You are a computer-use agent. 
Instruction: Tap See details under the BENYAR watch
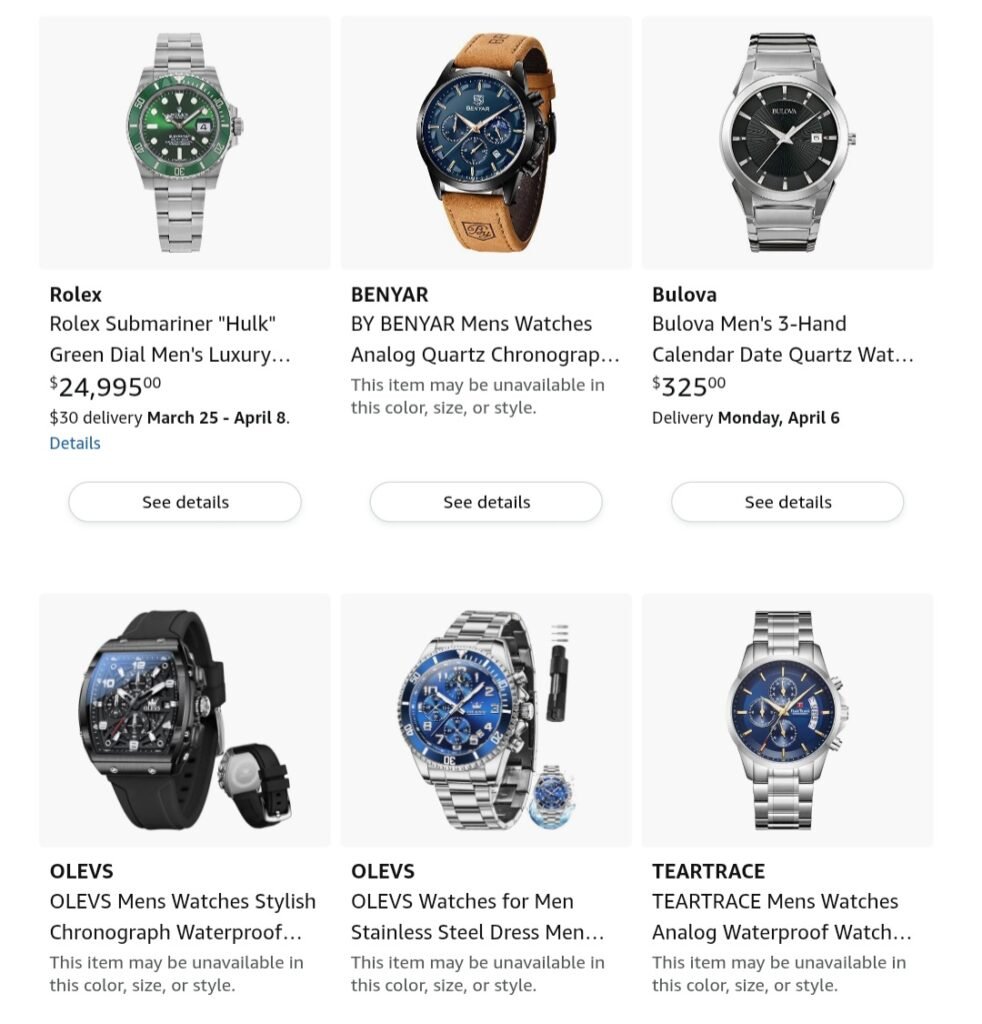coord(486,502)
